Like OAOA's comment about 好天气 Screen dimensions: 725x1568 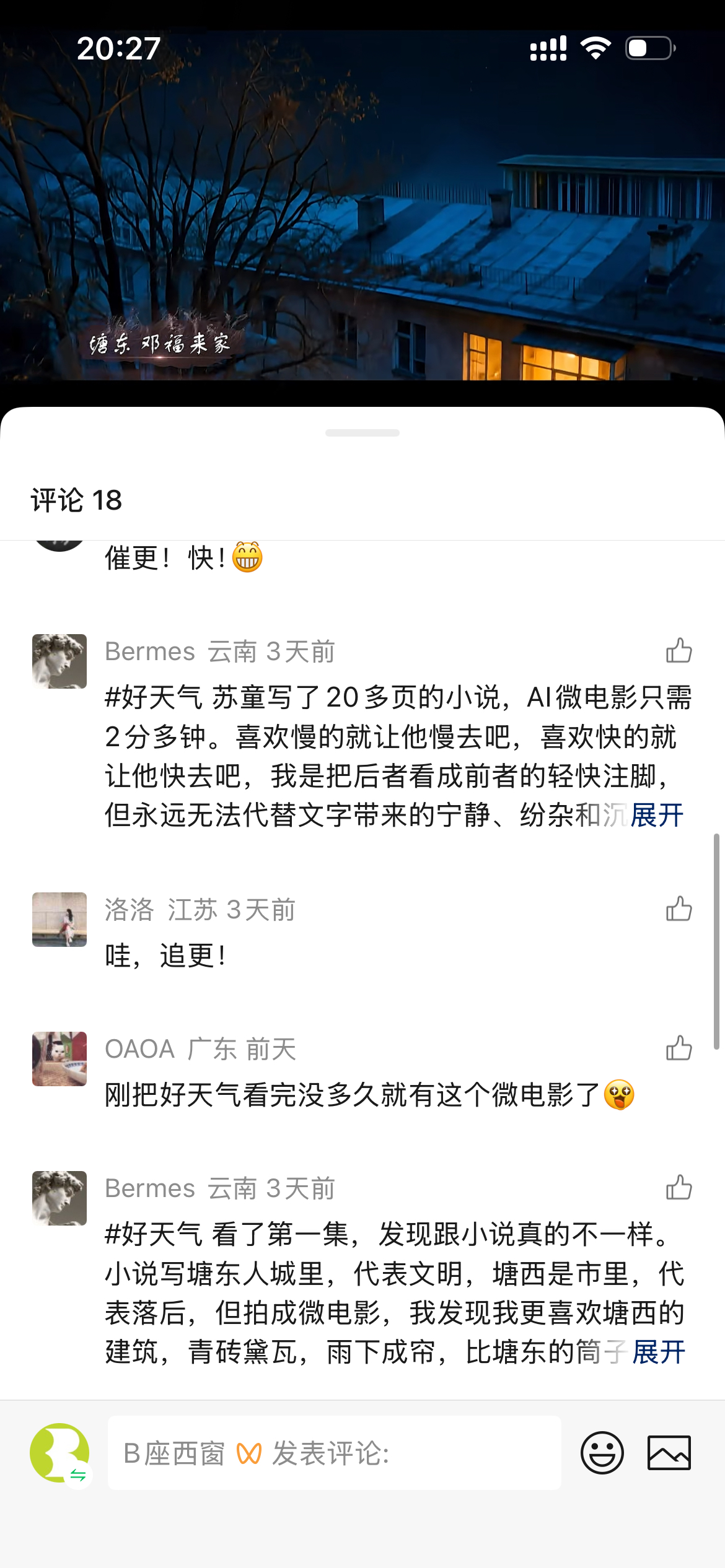point(679,1048)
